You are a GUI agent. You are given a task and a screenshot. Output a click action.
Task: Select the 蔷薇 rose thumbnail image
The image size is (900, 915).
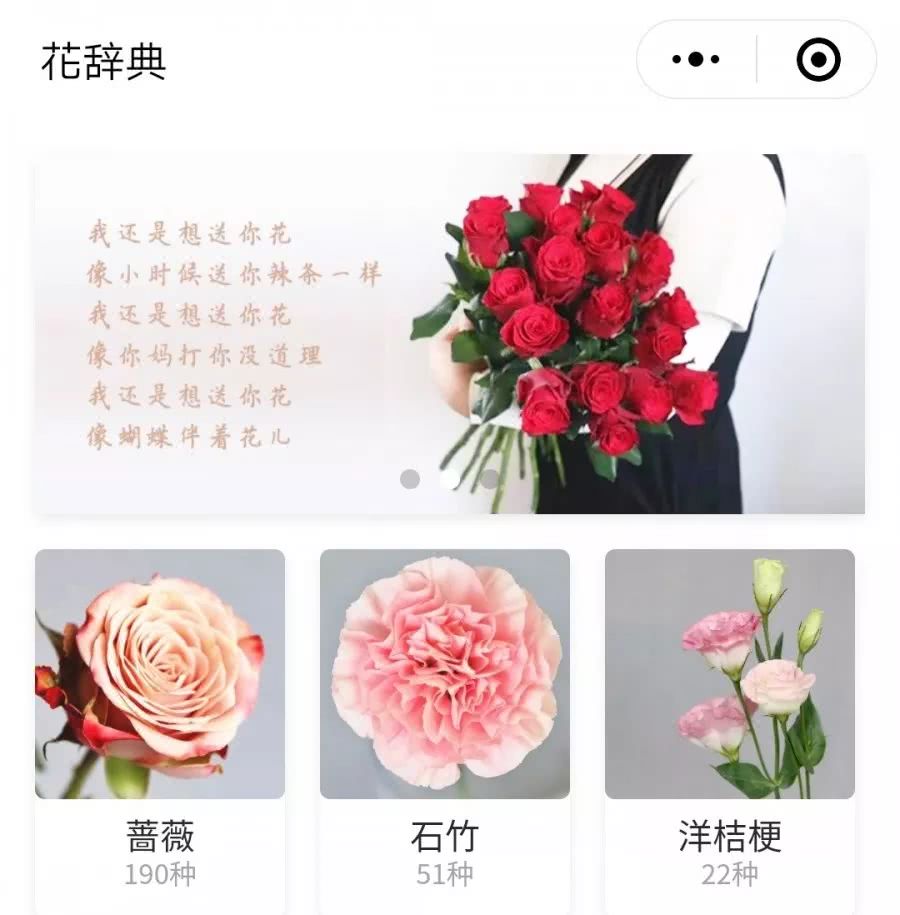[x=162, y=676]
